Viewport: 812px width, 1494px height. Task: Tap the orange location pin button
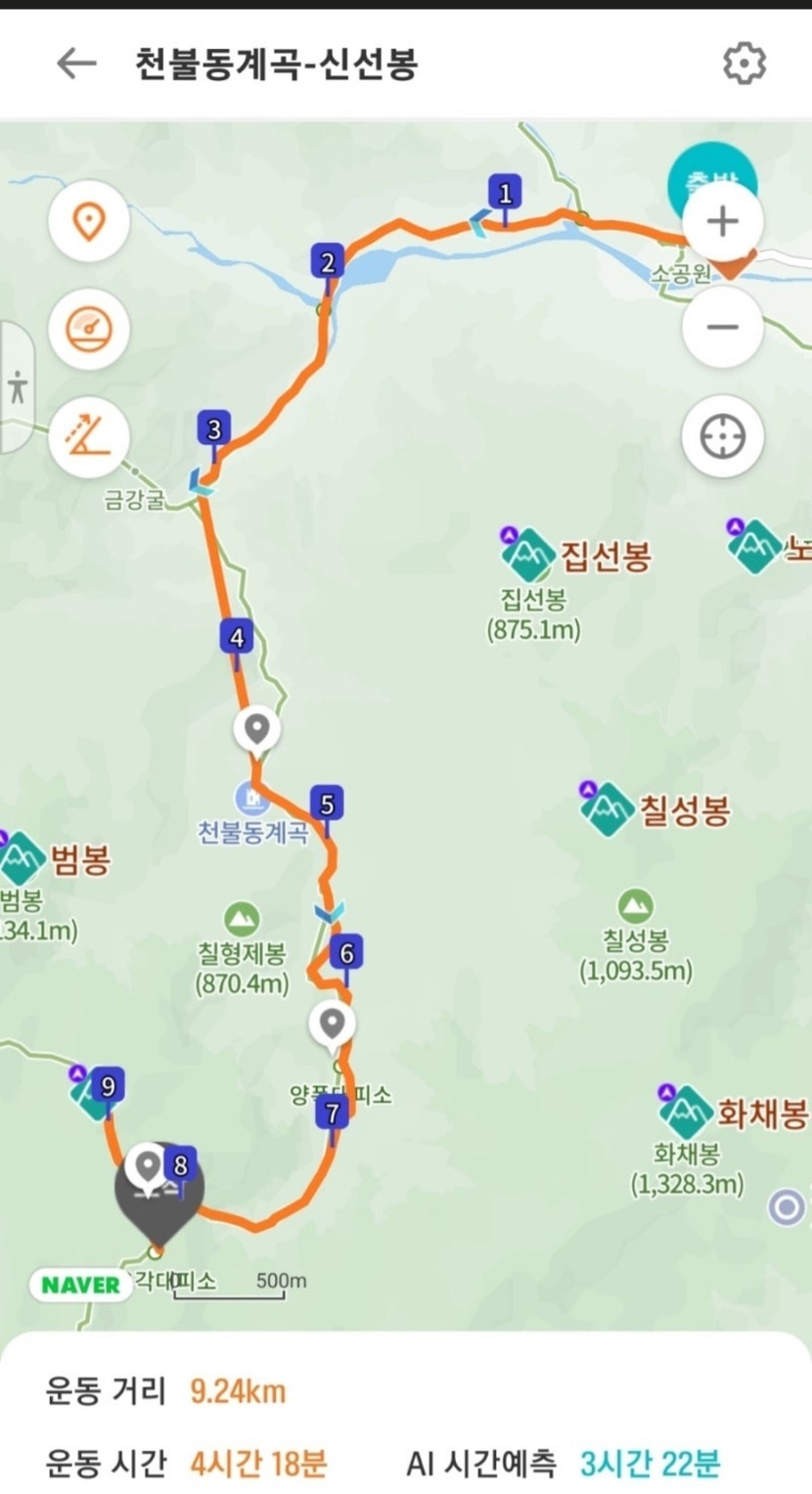(x=89, y=222)
